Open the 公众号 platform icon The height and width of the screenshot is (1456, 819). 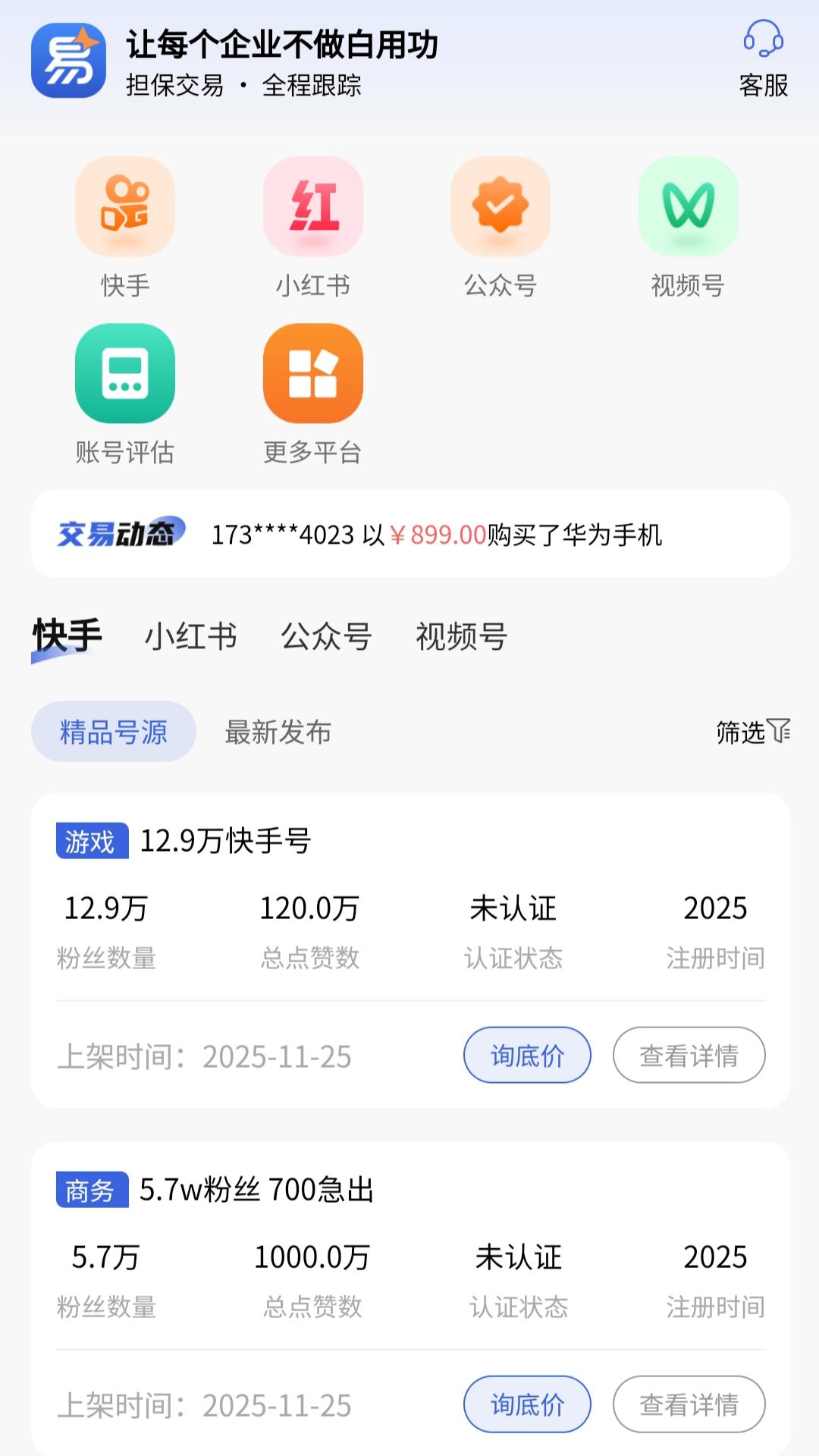(500, 206)
